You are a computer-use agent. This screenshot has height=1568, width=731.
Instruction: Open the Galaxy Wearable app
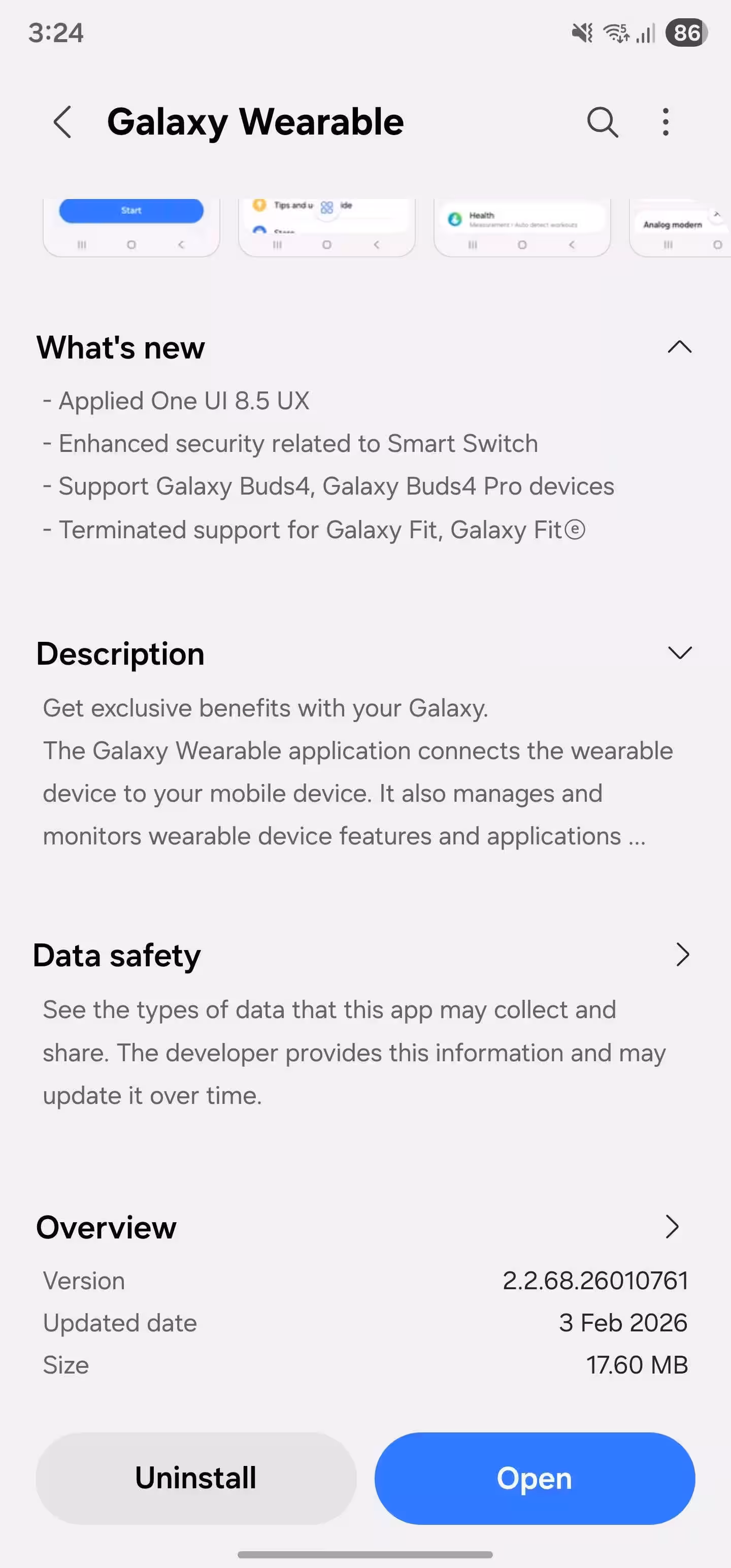535,1478
